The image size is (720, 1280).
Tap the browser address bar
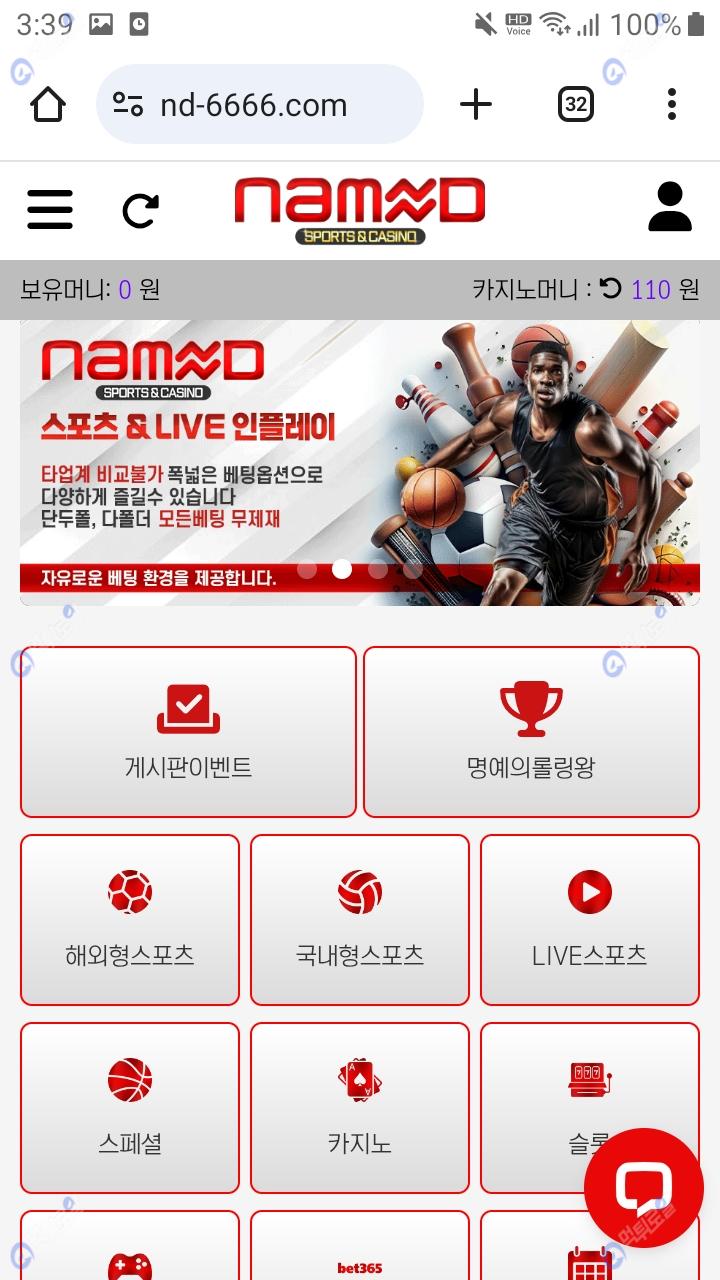click(259, 104)
